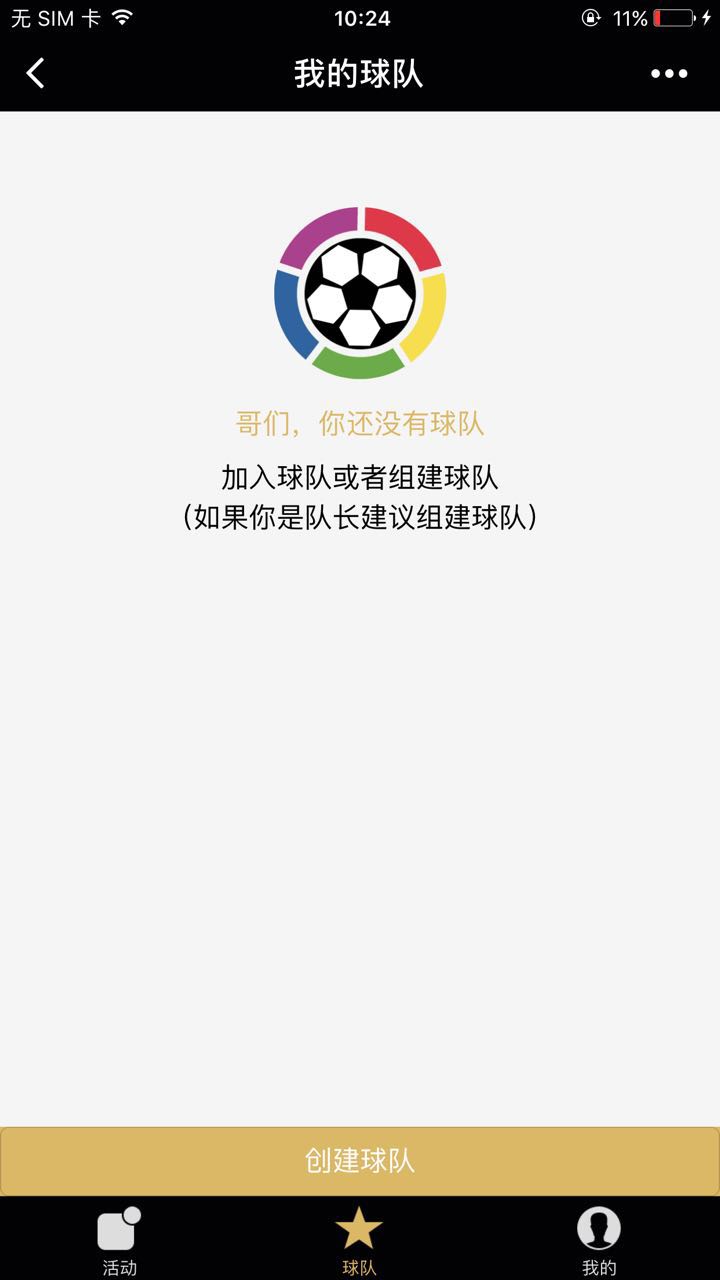Open the three-dot overflow menu
The width and height of the screenshot is (720, 1280).
pyautogui.click(x=669, y=73)
